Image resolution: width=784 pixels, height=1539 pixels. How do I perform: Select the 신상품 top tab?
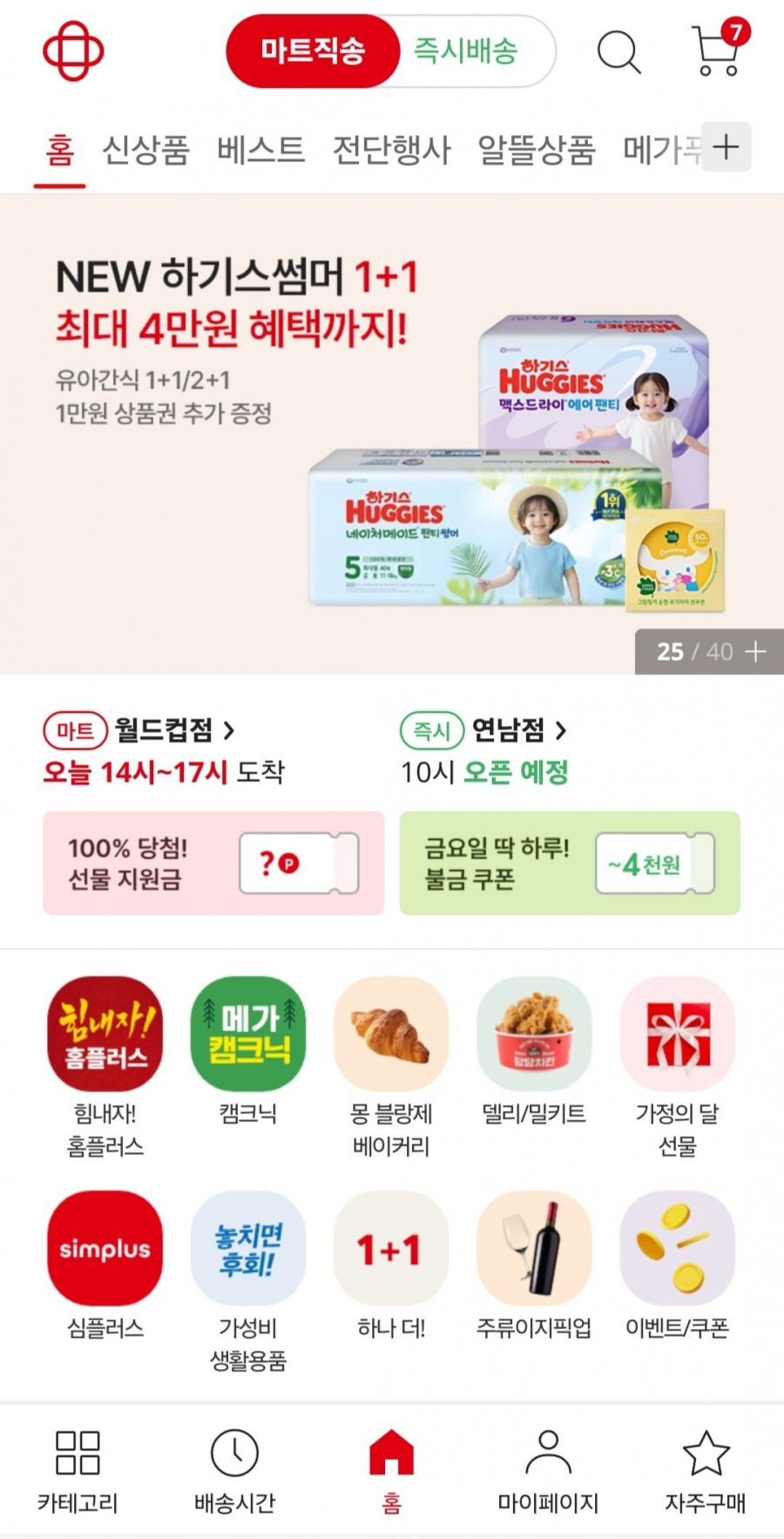coord(145,151)
